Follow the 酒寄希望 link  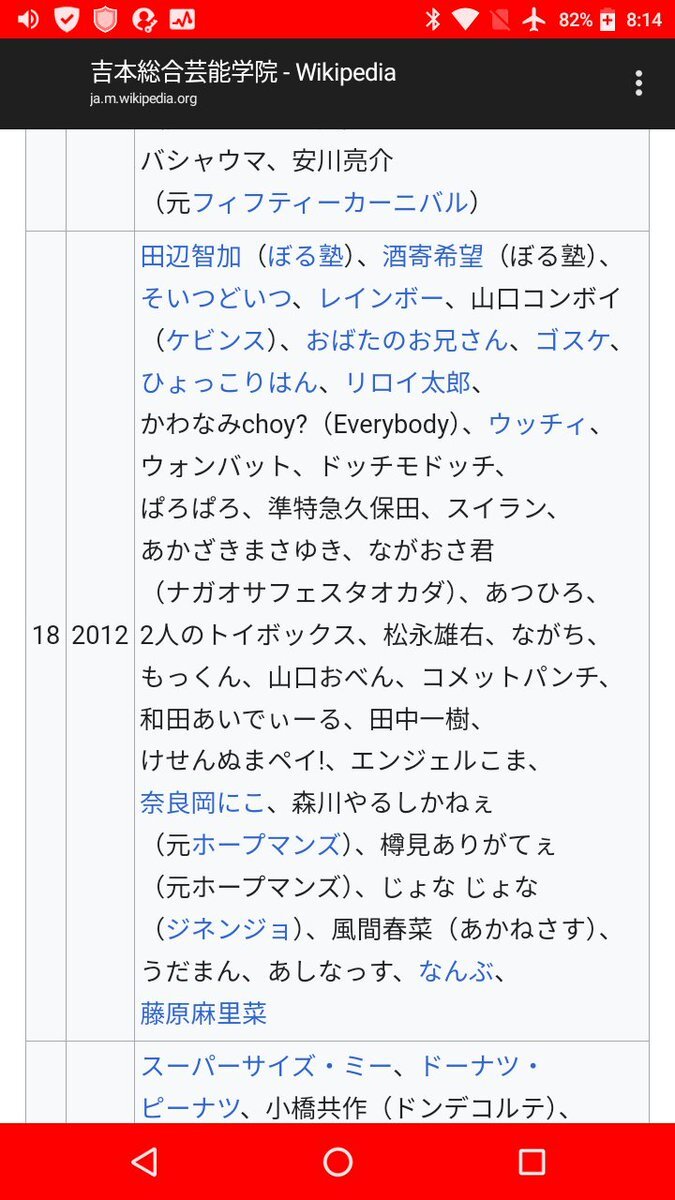coord(432,256)
